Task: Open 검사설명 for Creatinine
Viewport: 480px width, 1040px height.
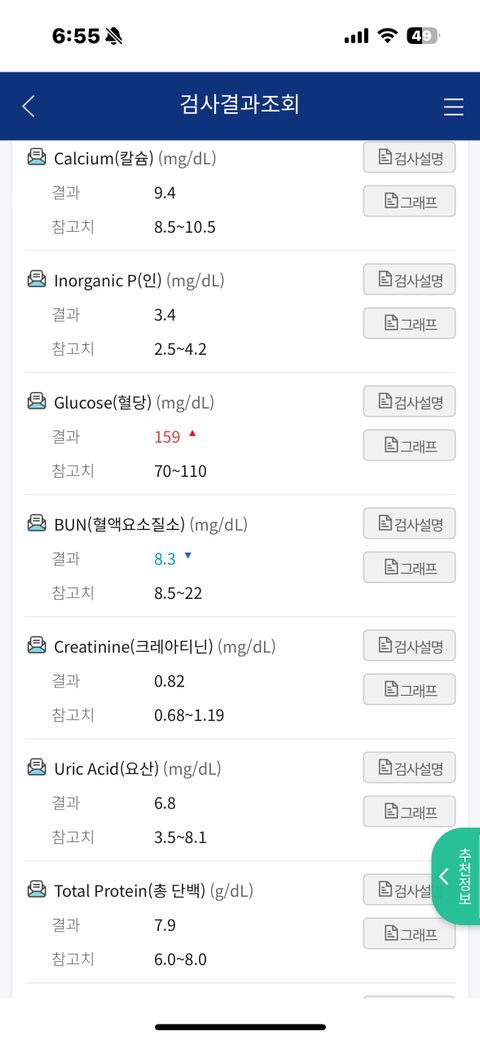Action: 409,646
